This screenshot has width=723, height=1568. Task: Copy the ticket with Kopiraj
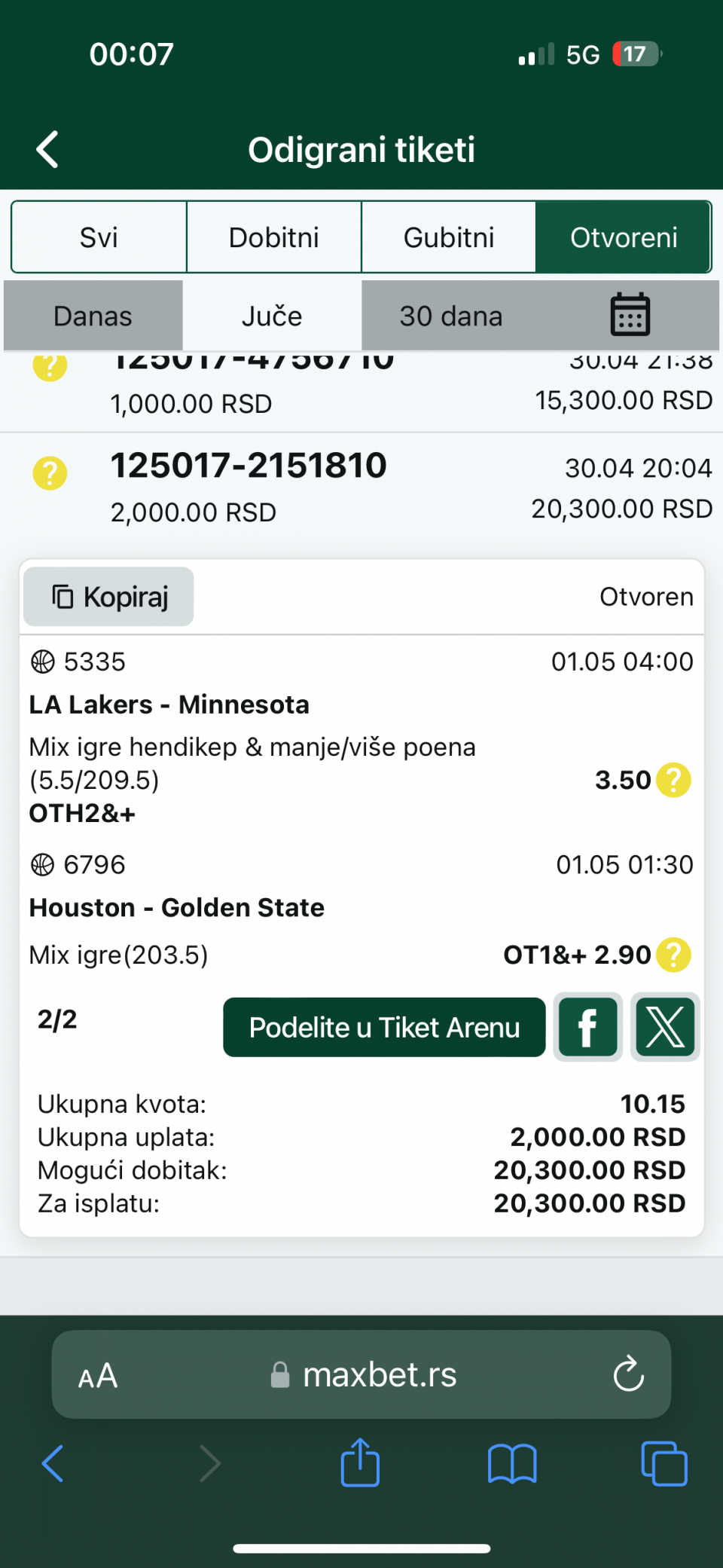pyautogui.click(x=109, y=597)
